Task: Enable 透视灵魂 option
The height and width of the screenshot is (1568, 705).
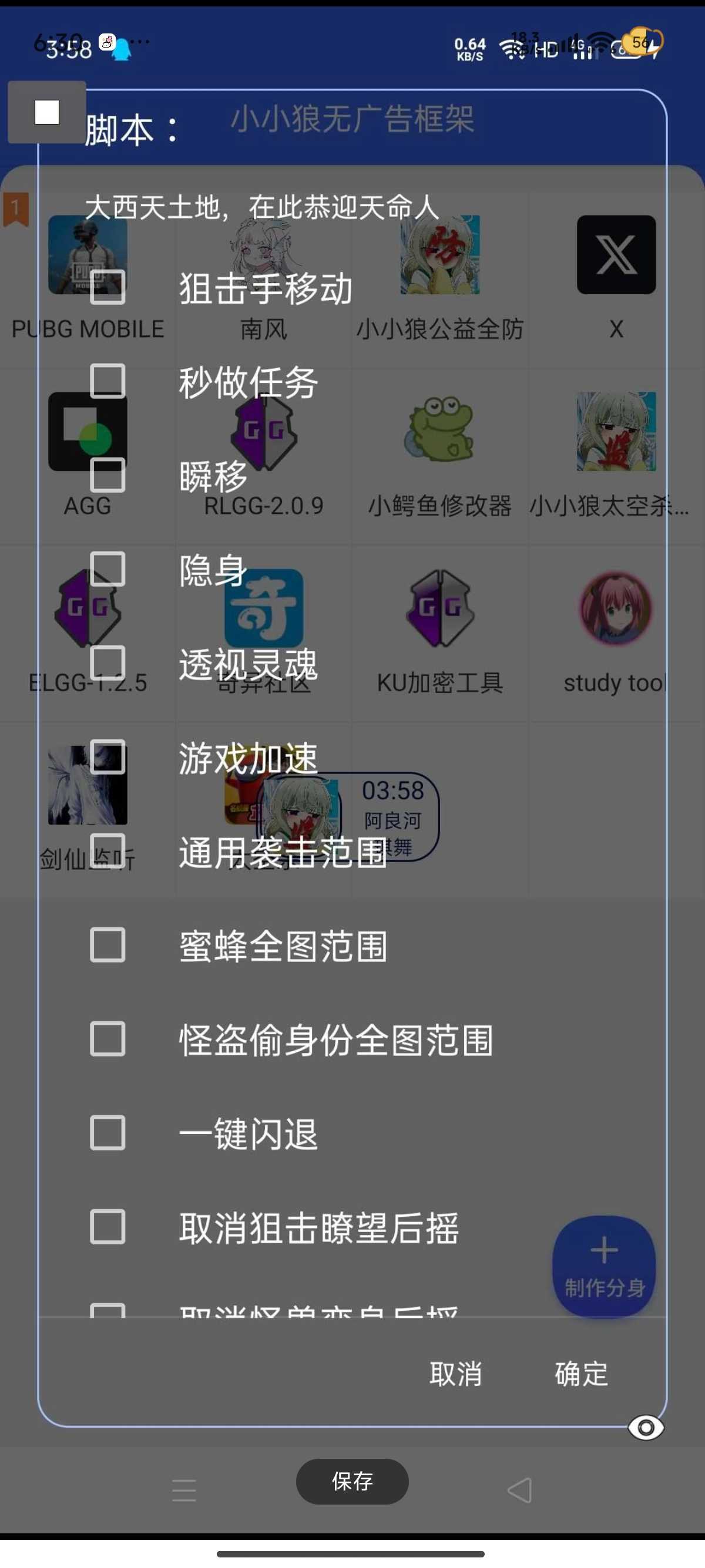Action: [x=108, y=663]
